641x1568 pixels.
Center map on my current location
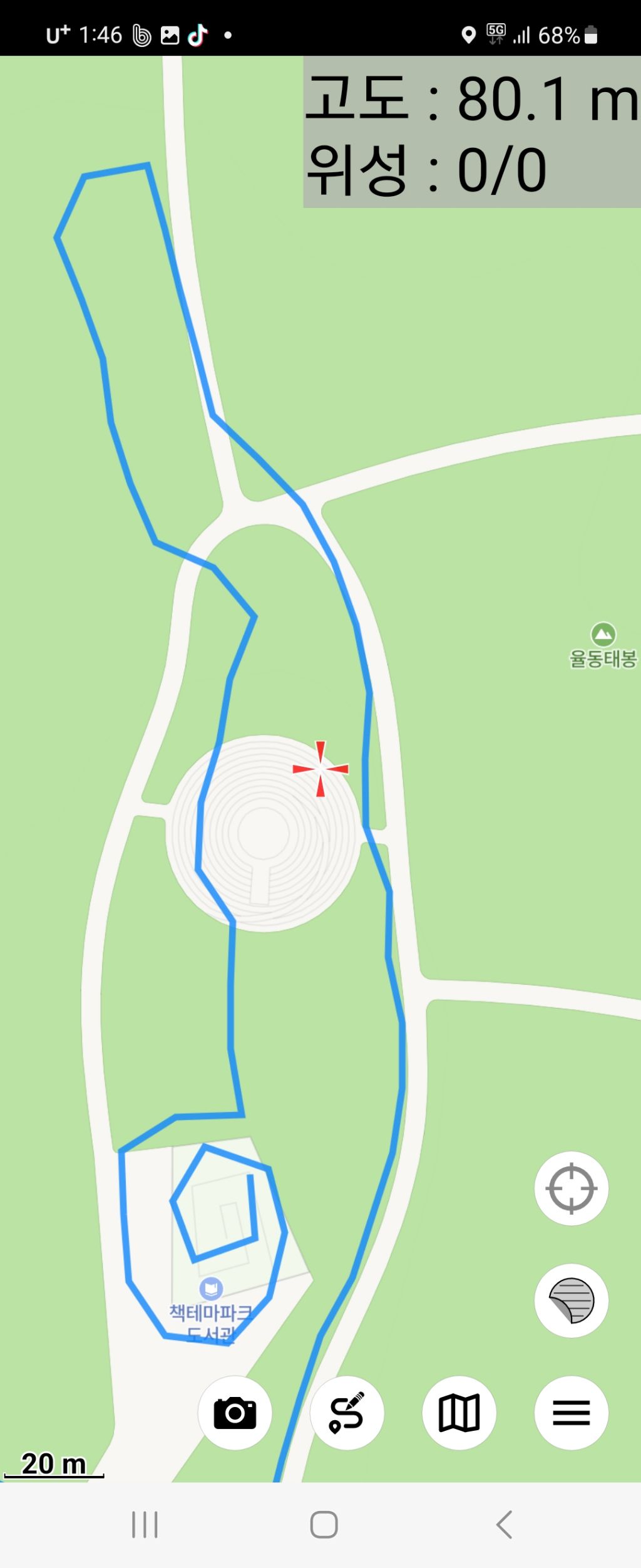click(571, 1188)
